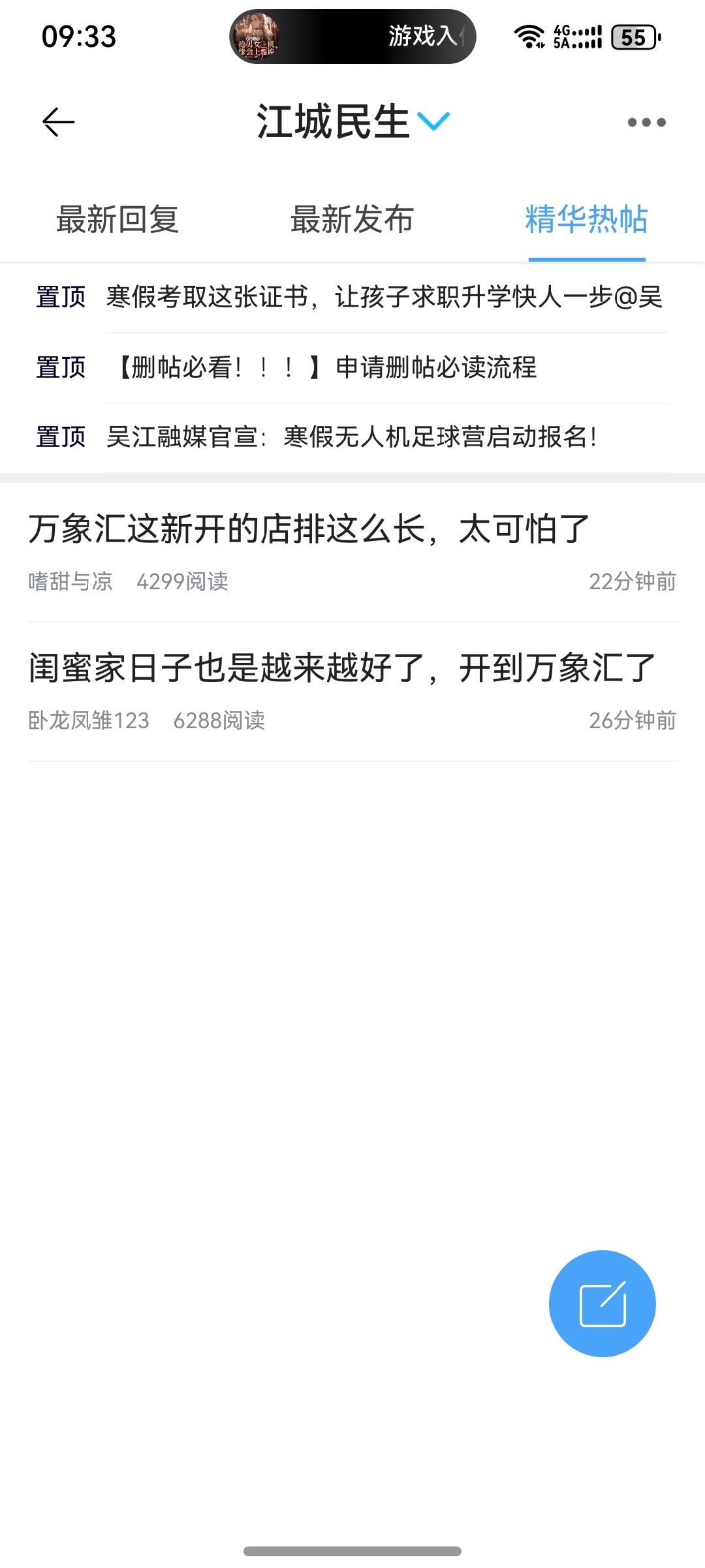Open the three-dot overflow menu

(646, 122)
